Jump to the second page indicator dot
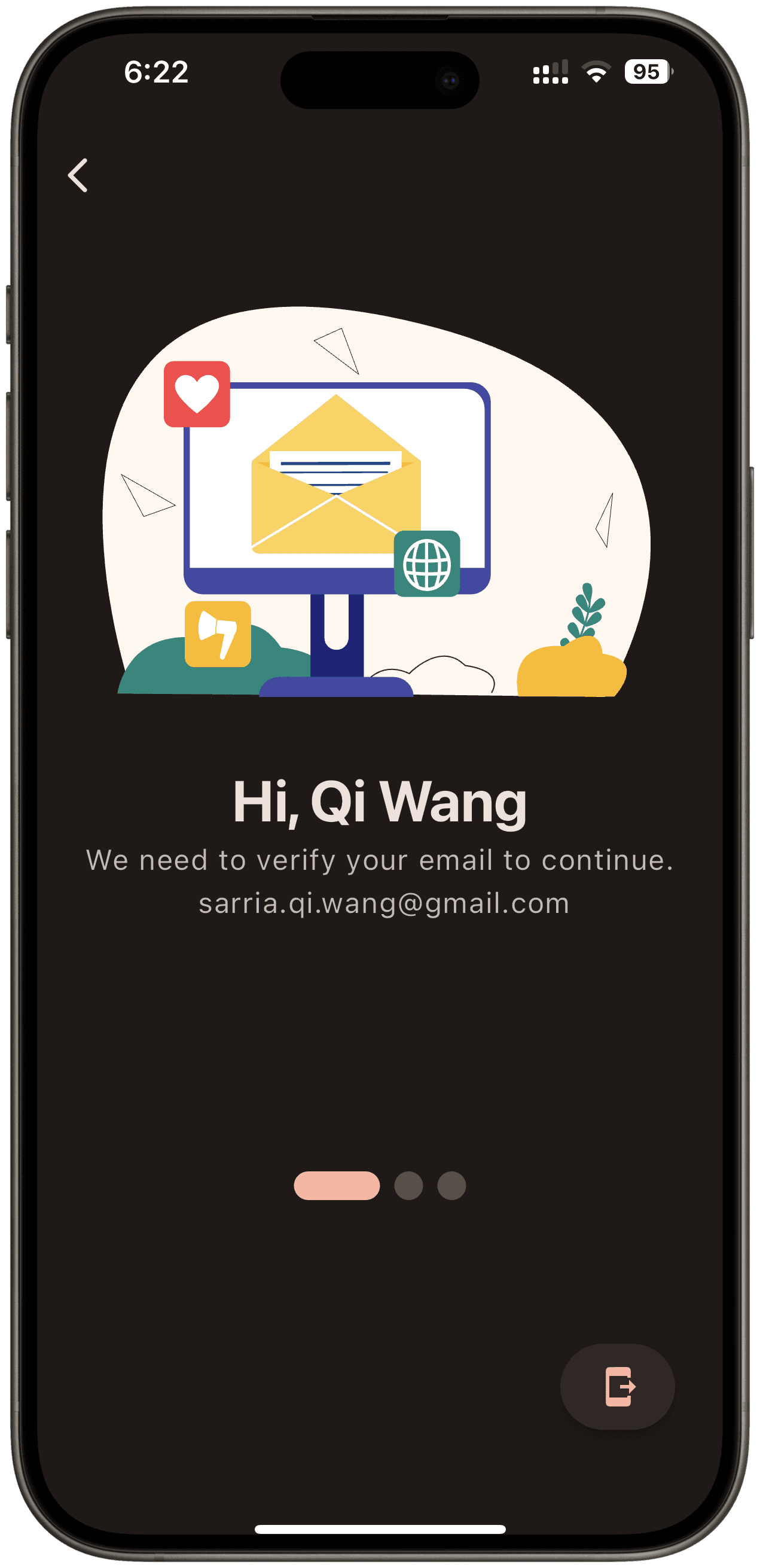Image resolution: width=760 pixels, height=1568 pixels. 408,1185
